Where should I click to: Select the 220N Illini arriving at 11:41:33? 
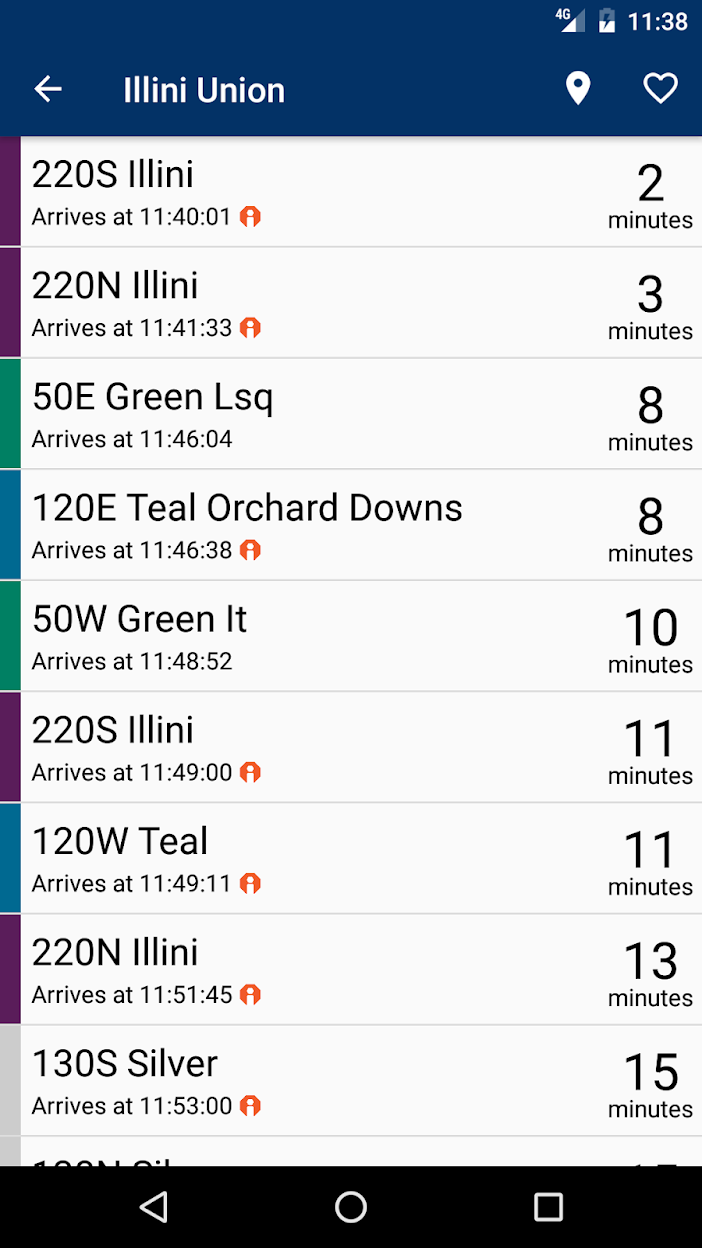click(x=350, y=303)
